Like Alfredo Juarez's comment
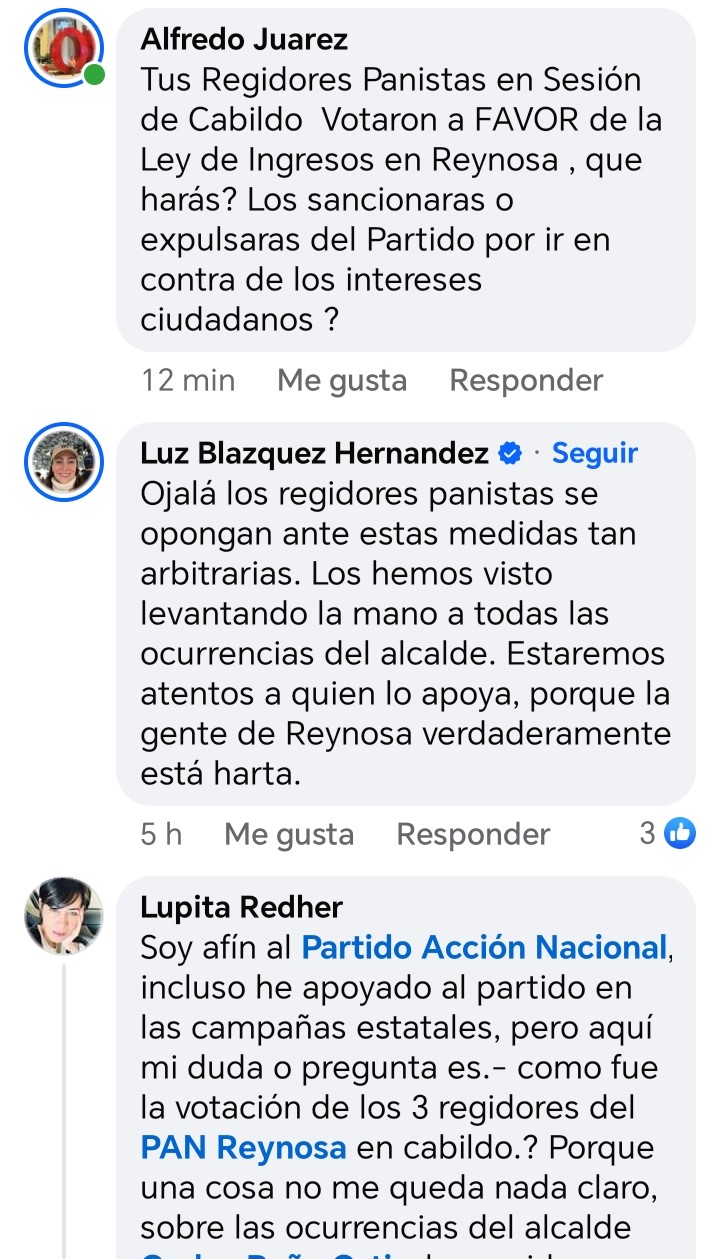The width and height of the screenshot is (720, 1259). tap(342, 381)
